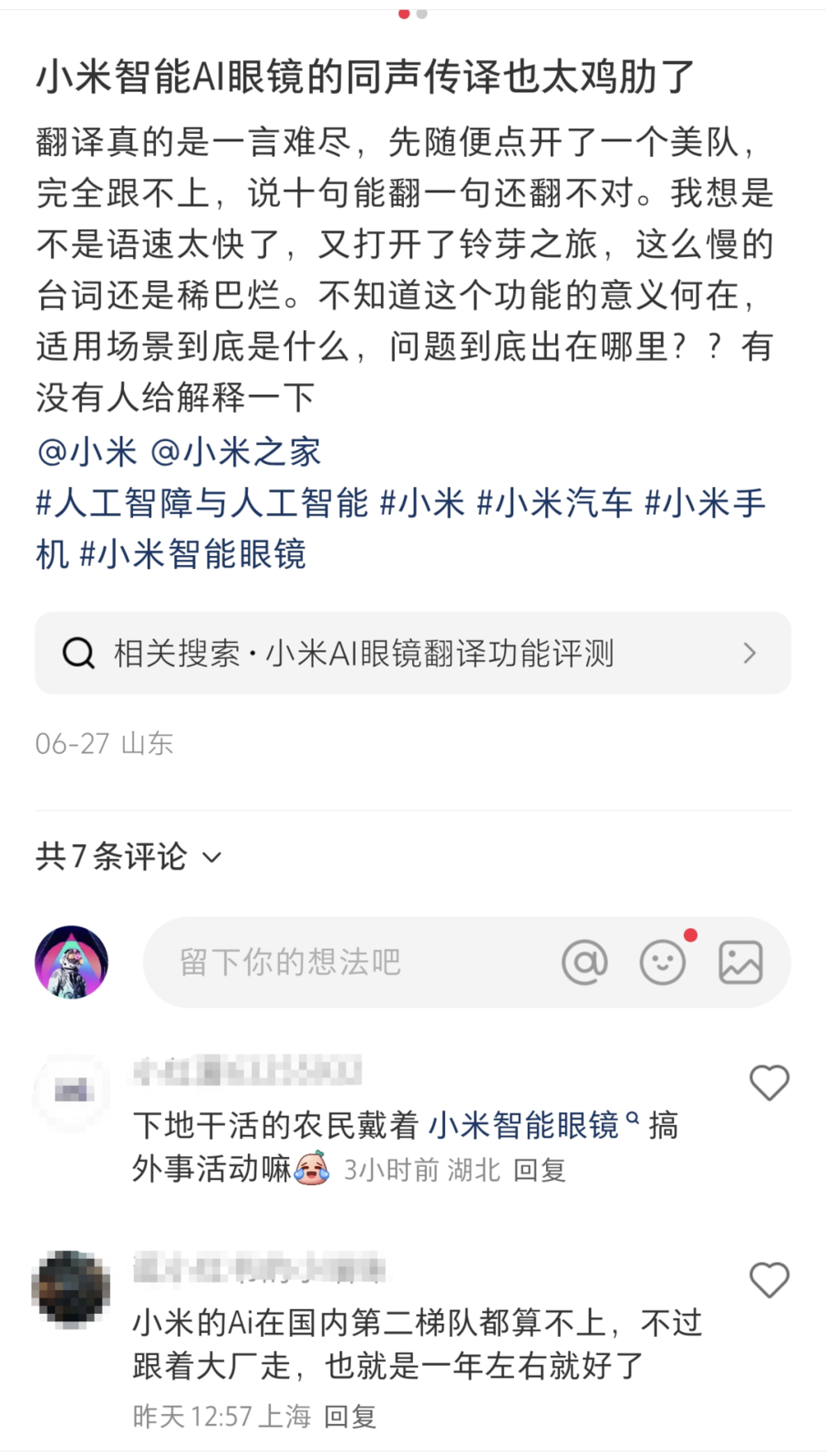Like the comment about 下地干活的农民
The width and height of the screenshot is (826, 1456).
pos(769,1083)
